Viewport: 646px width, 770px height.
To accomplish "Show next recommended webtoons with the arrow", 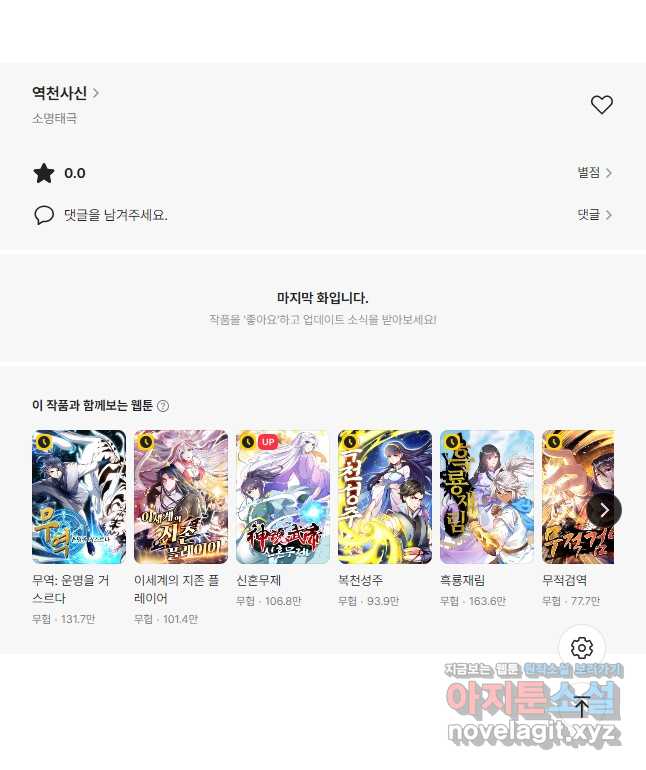I will coord(604,510).
